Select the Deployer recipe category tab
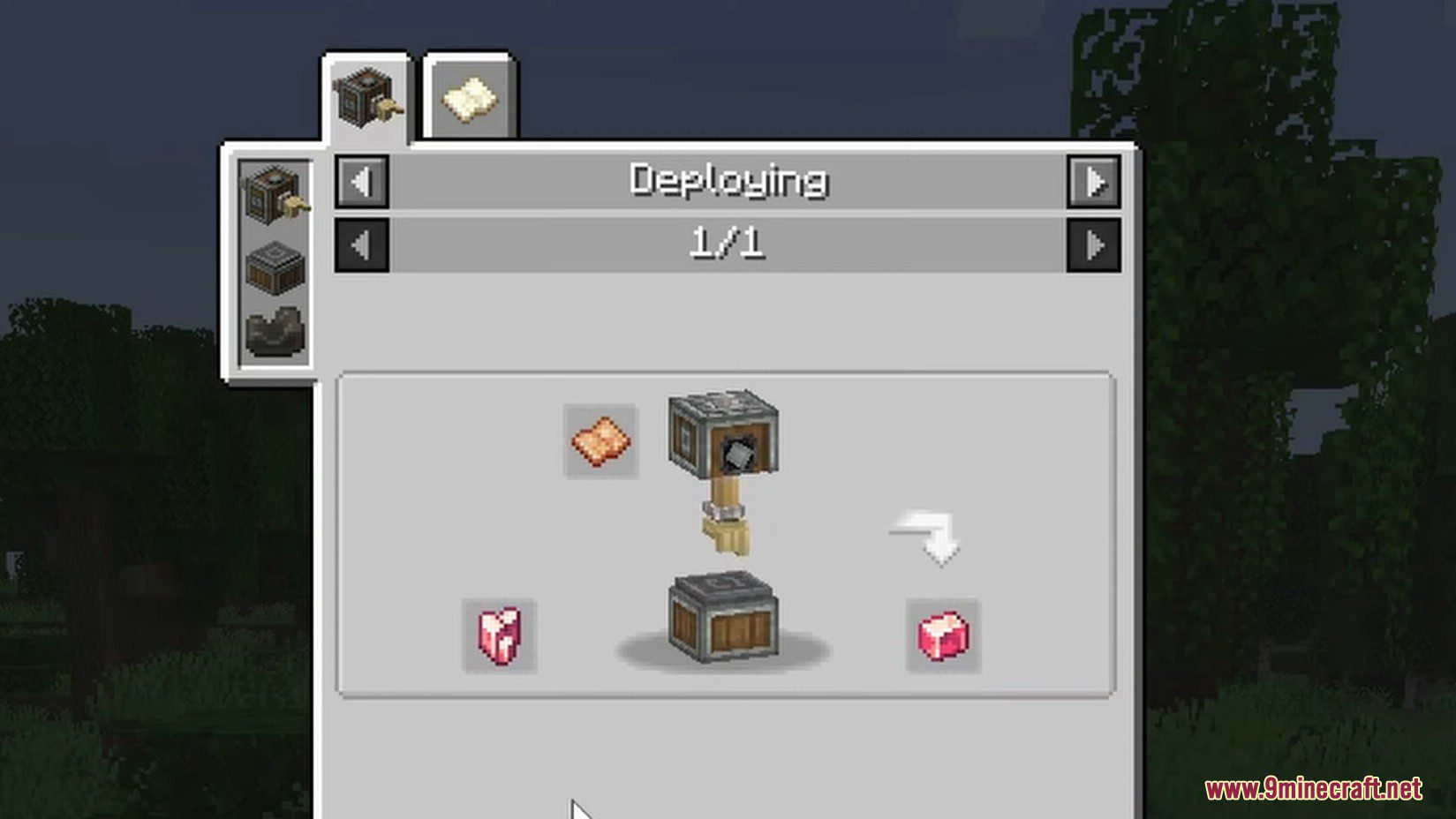 367,99
